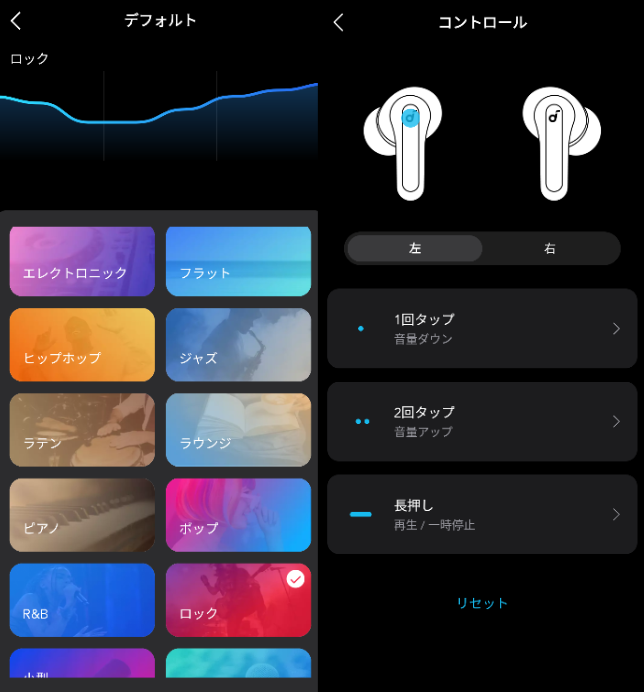644x692 pixels.
Task: Apply the ポップ equalizer preset
Action: pos(238,515)
